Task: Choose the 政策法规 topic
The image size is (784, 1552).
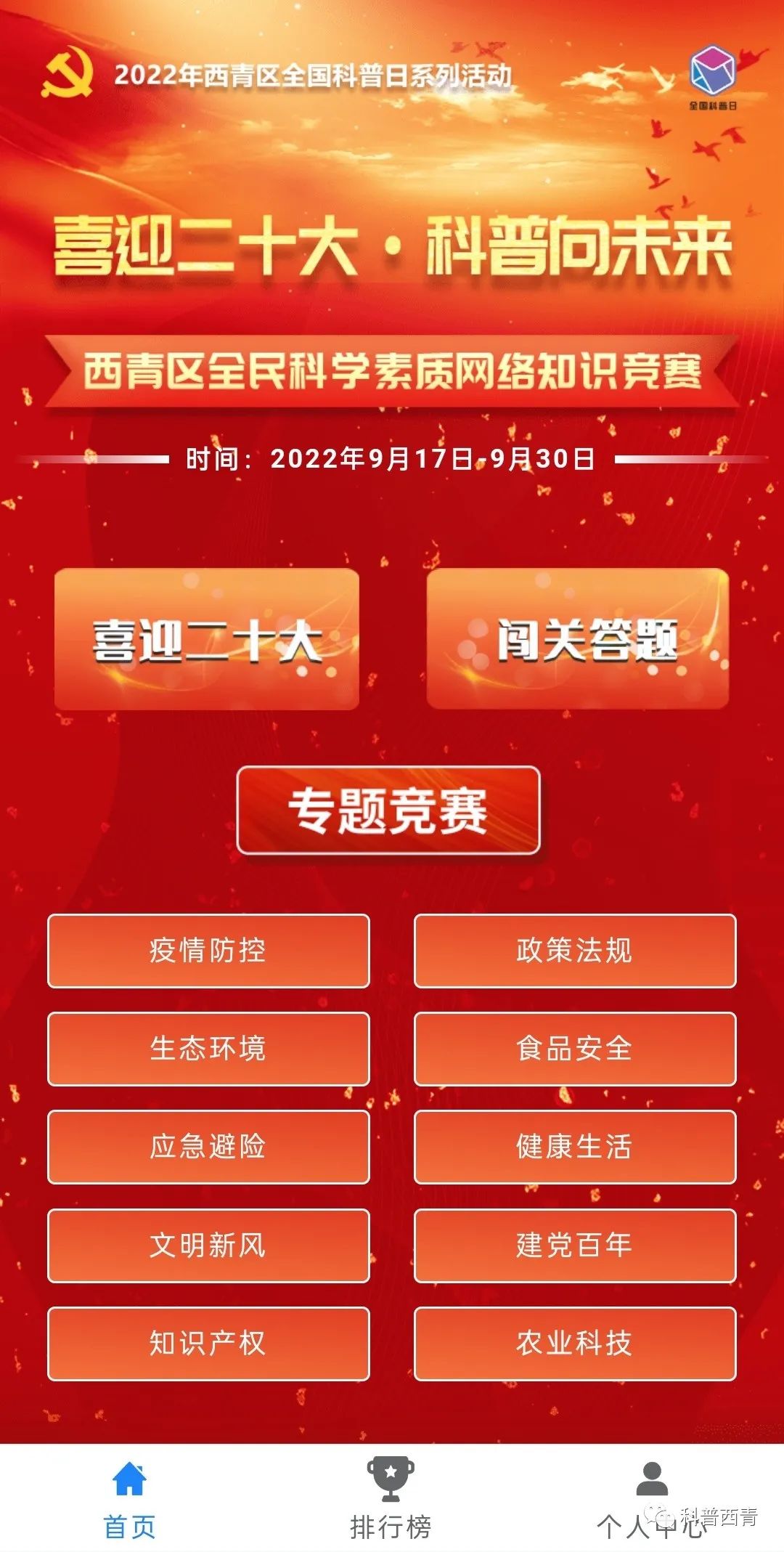Action: point(575,951)
